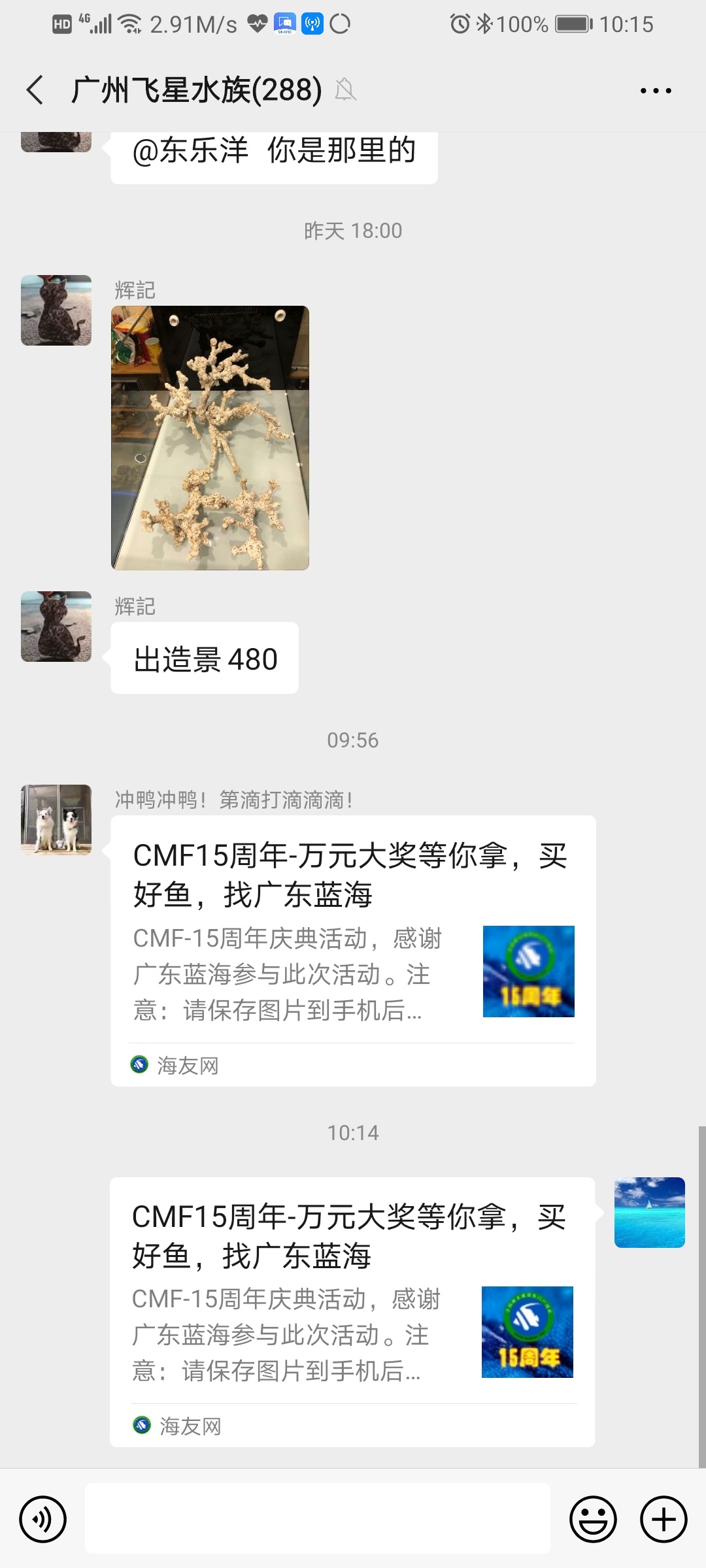Screen dimensions: 706x1568
Task: Open the coral rock photo sent by 辉記
Action: point(210,438)
